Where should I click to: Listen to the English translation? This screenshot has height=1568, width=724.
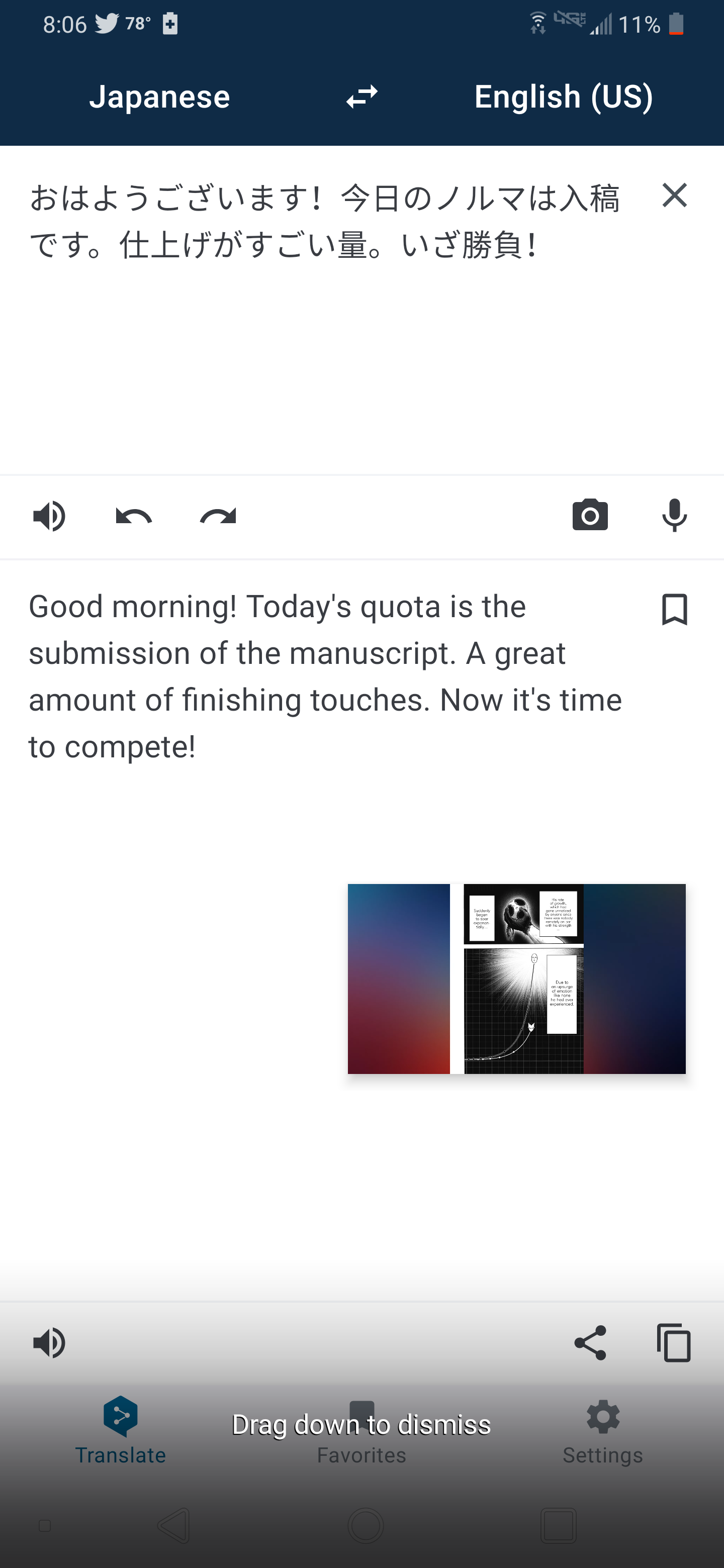[49, 1342]
